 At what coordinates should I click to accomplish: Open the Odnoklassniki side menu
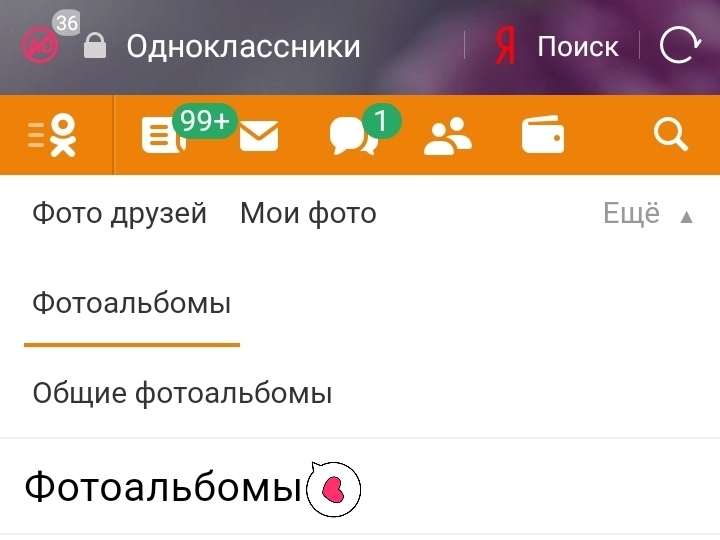tap(54, 135)
